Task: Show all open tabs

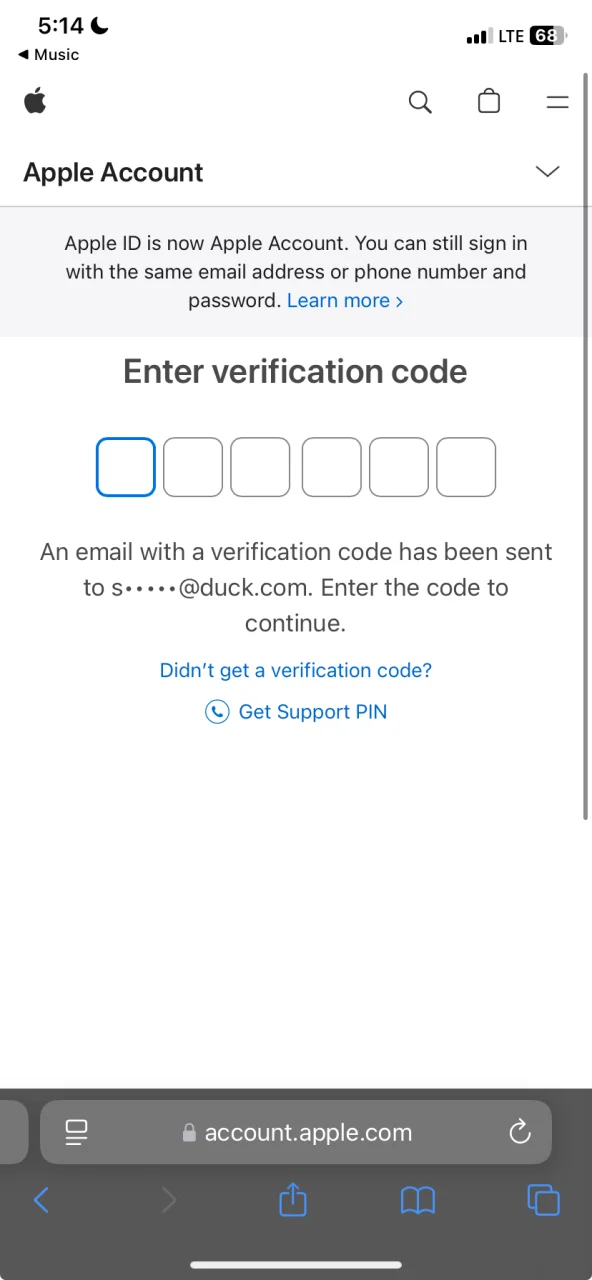Action: tap(543, 1200)
